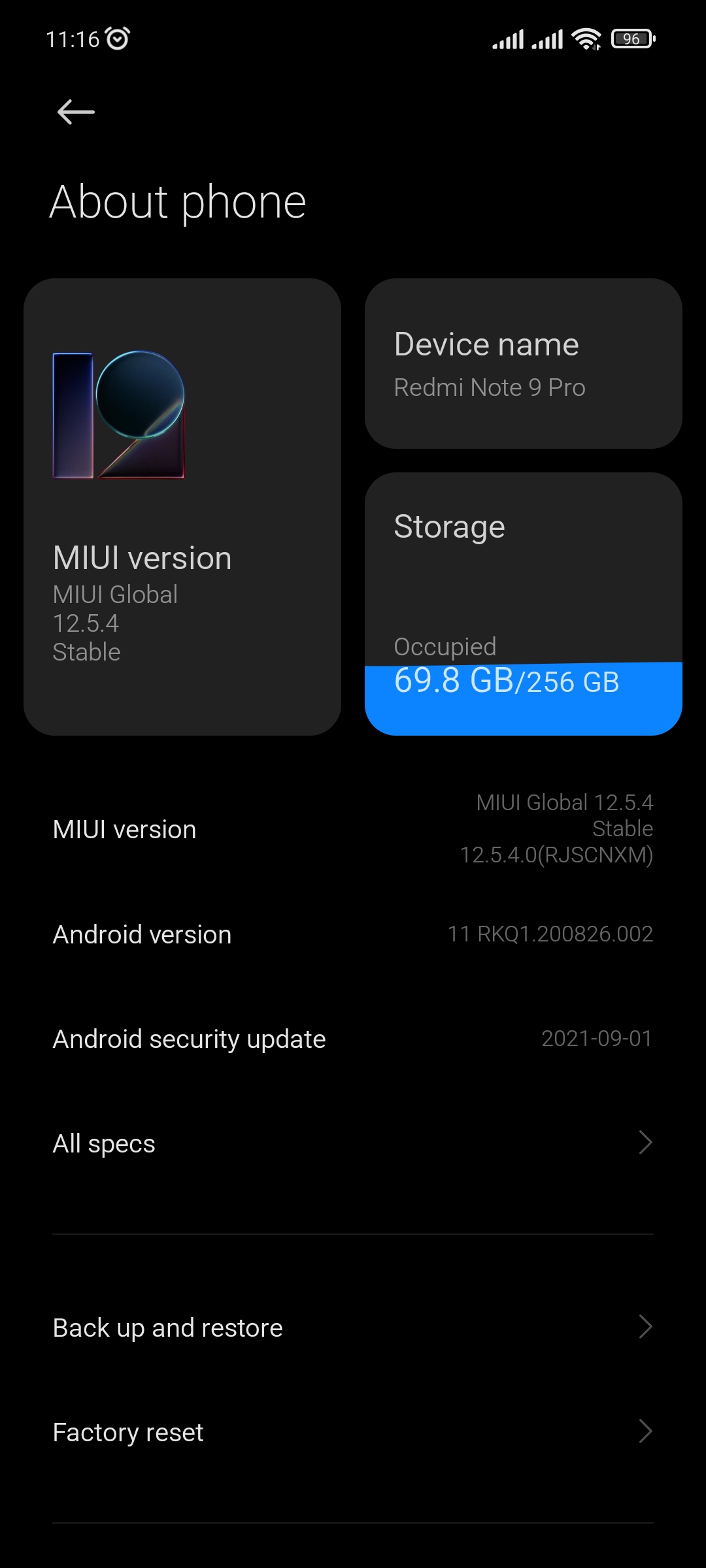
Task: Tap the MIUI version row
Action: pos(353,829)
